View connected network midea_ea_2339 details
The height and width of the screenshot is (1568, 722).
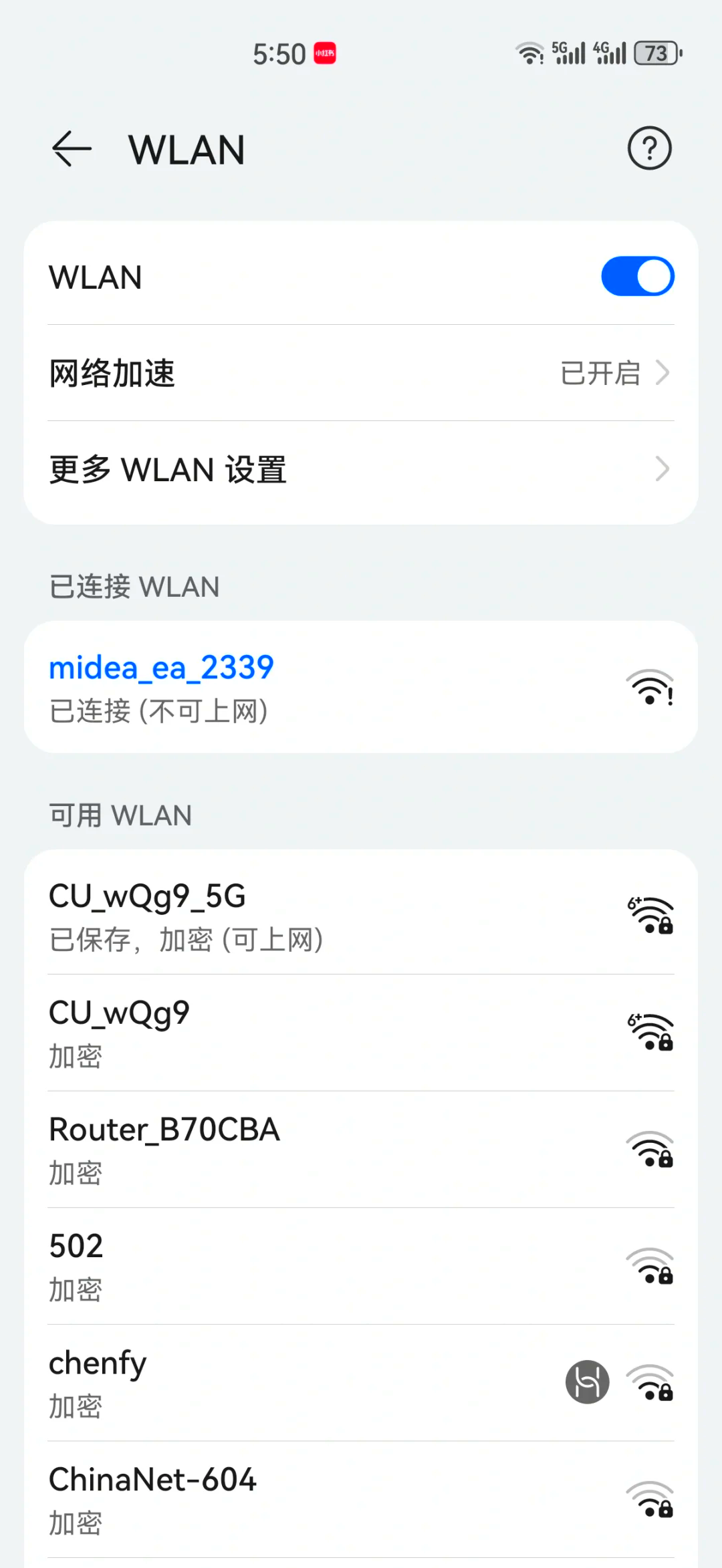(x=361, y=687)
